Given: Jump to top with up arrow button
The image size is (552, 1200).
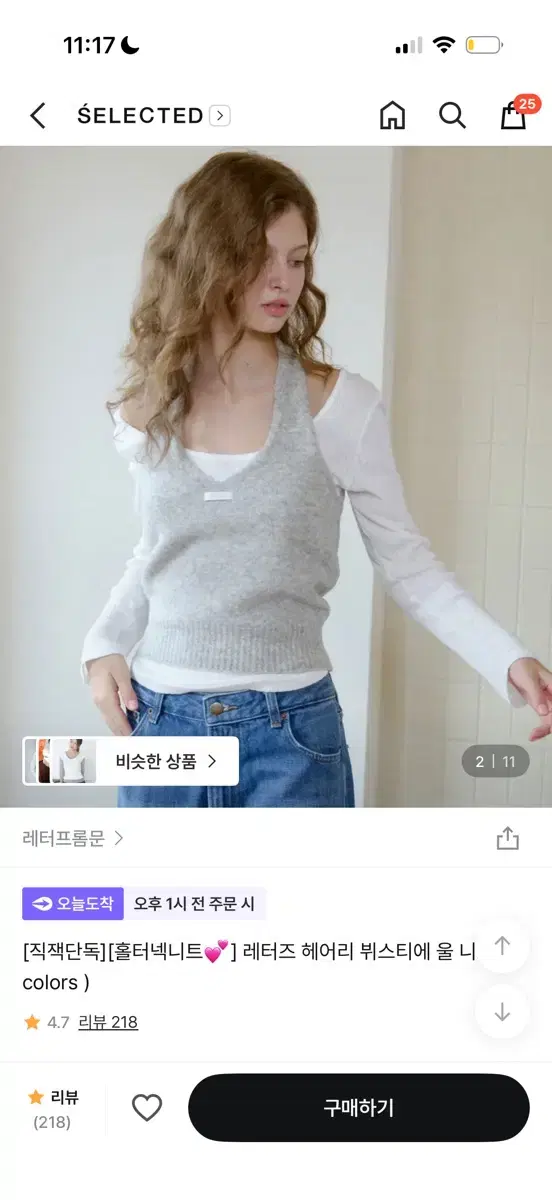Looking at the screenshot, I should click(502, 946).
